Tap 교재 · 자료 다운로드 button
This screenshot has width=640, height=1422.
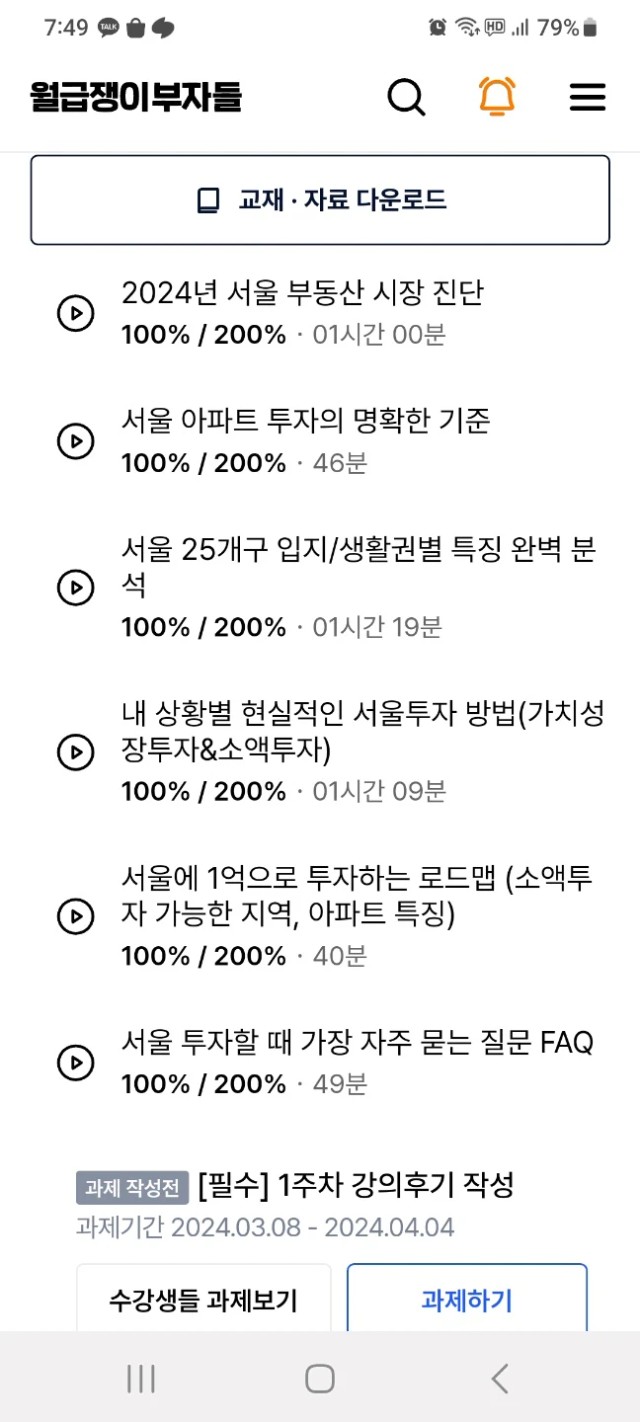tap(320, 200)
